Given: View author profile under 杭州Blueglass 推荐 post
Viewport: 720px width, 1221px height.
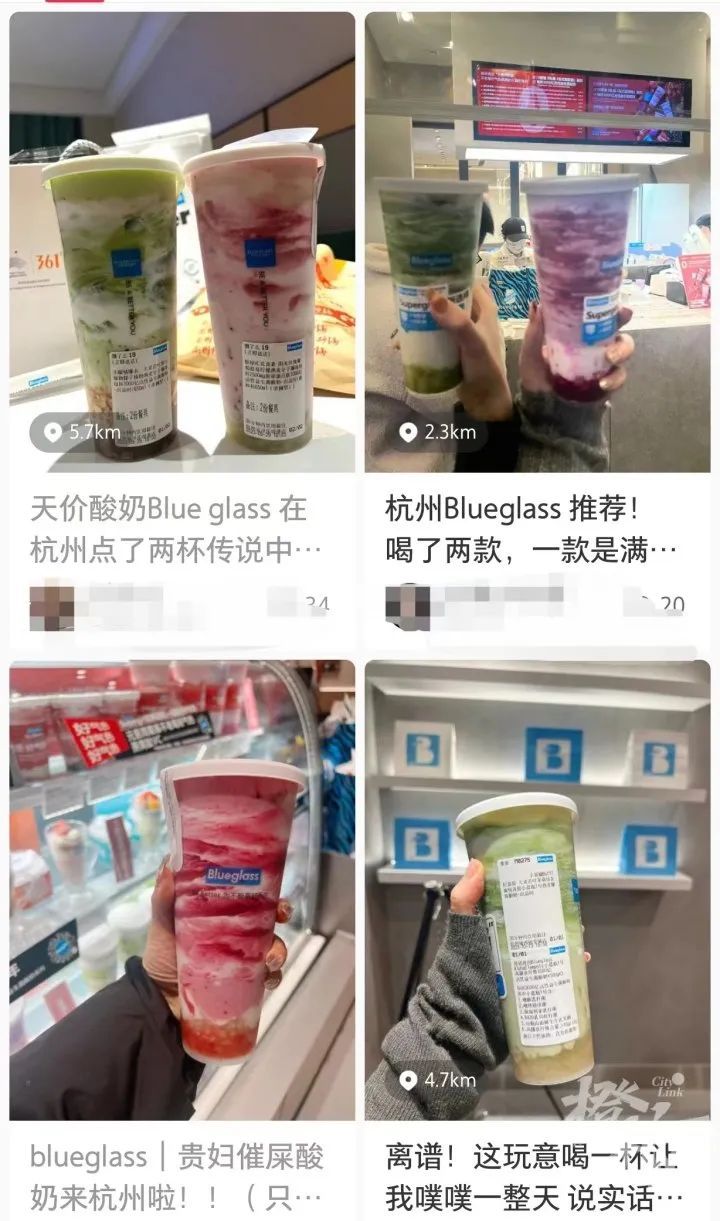Looking at the screenshot, I should [408, 603].
